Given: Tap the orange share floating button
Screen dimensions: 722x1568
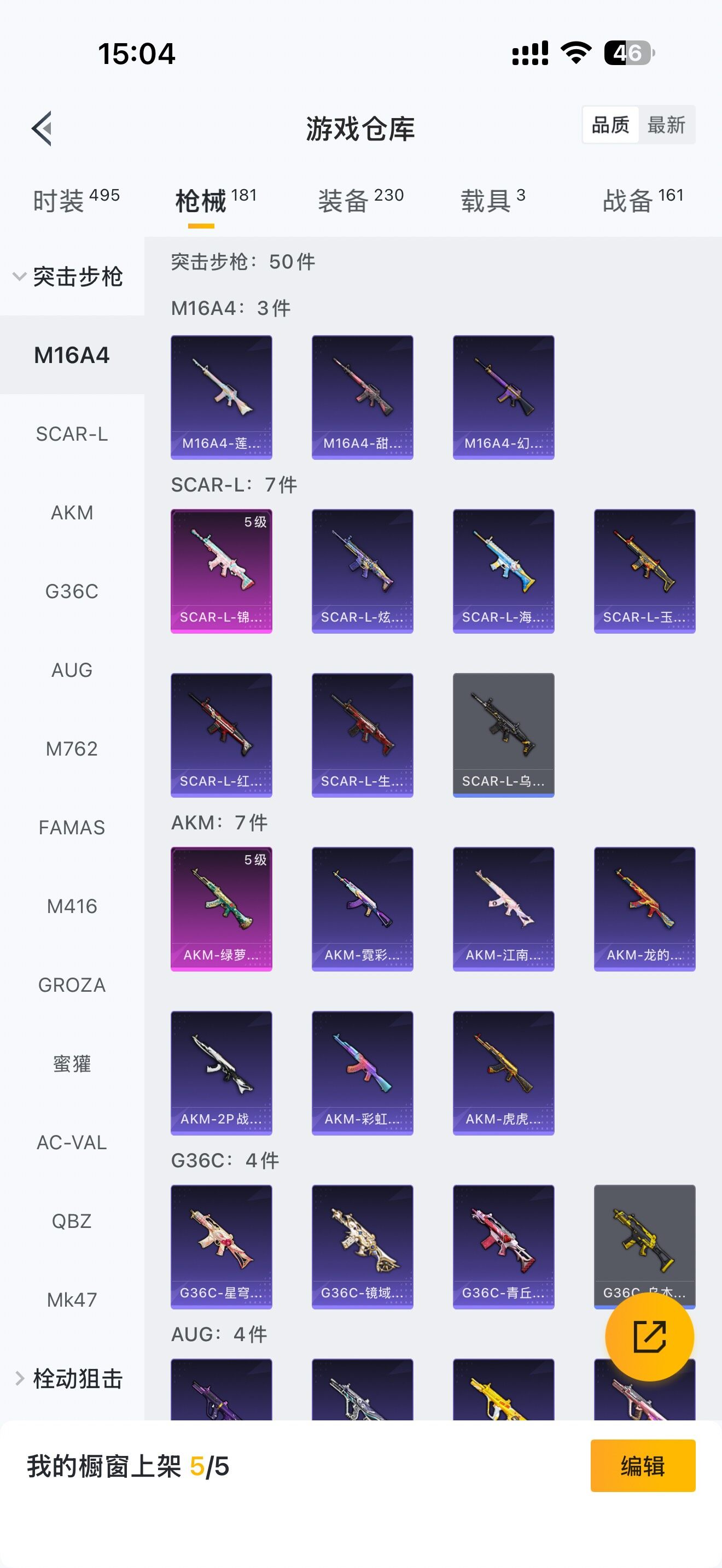Looking at the screenshot, I should [649, 1337].
